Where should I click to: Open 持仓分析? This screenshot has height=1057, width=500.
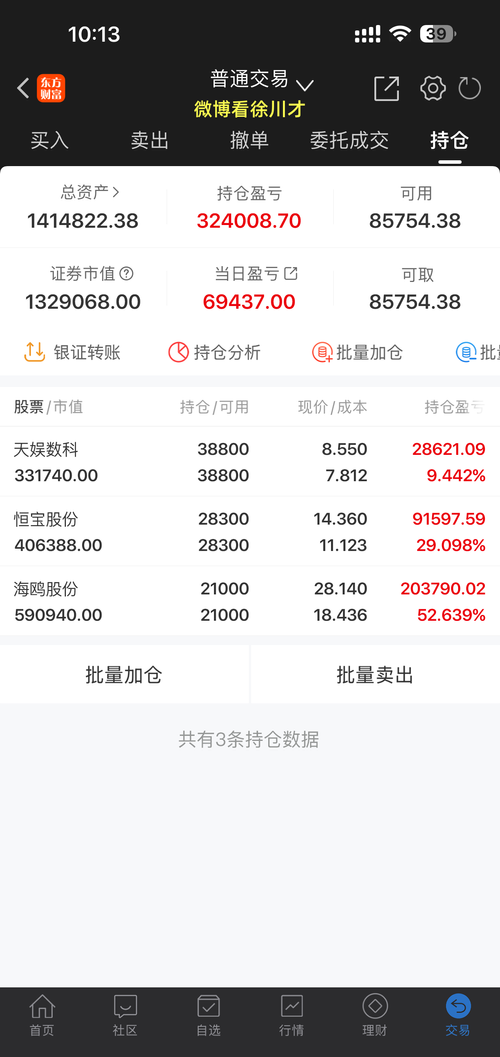pyautogui.click(x=214, y=352)
